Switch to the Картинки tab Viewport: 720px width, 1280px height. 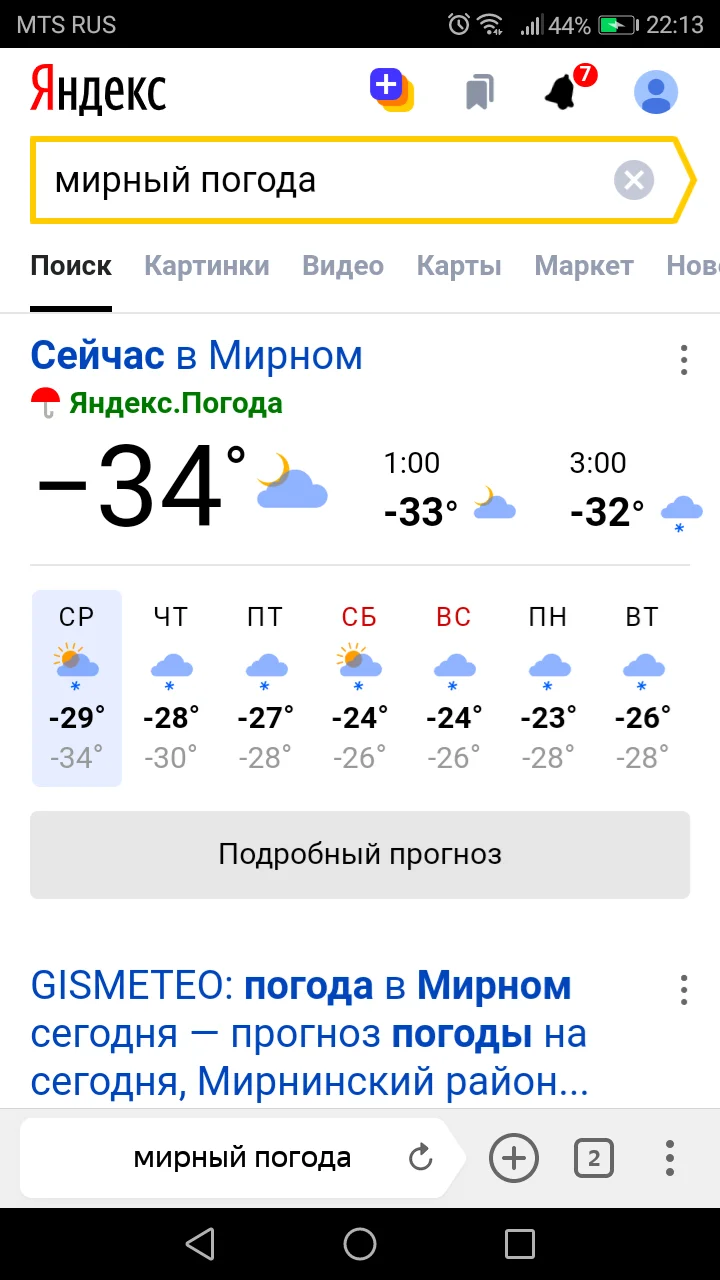206,266
